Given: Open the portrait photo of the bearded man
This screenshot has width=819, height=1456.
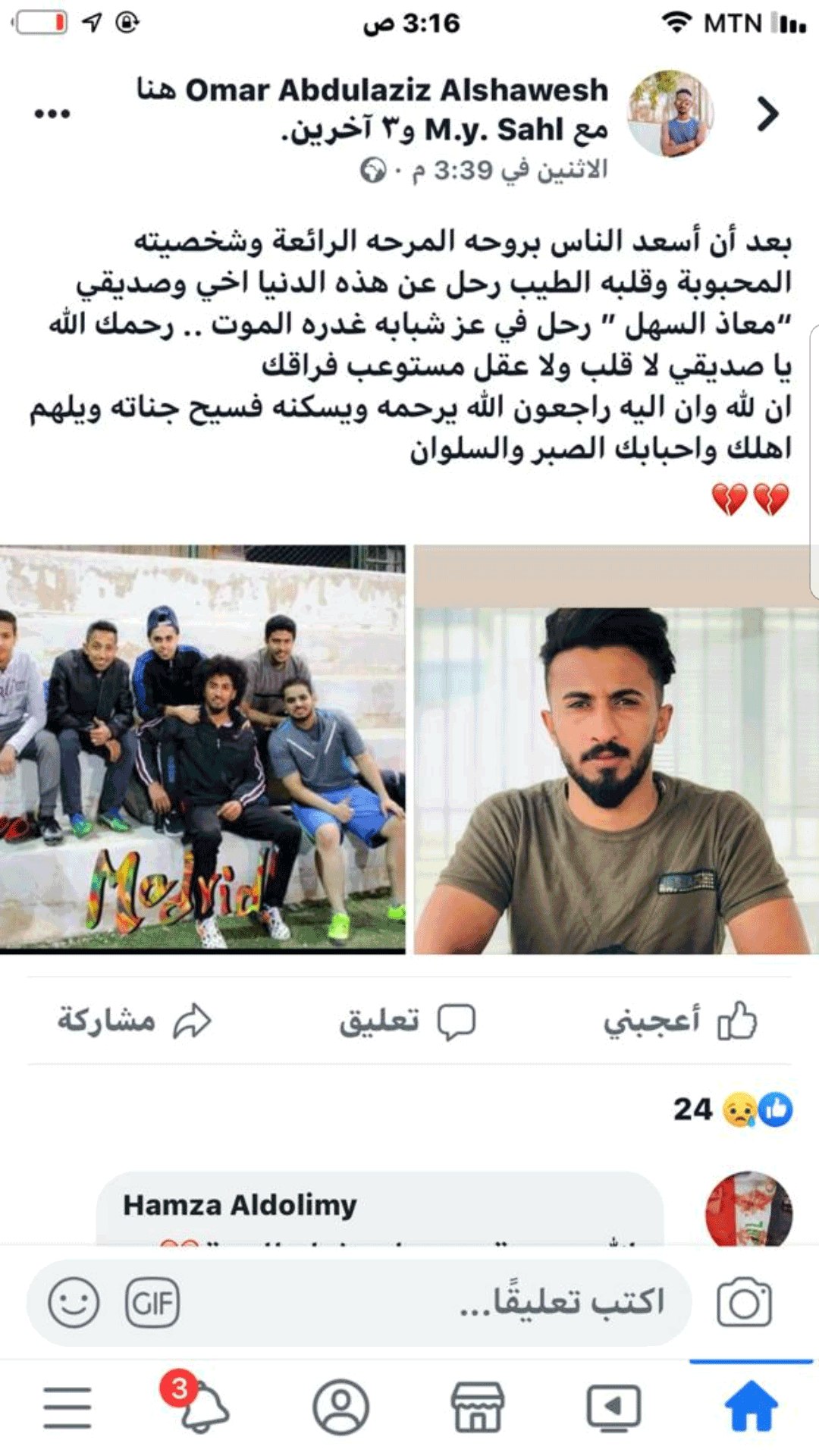Looking at the screenshot, I should click(616, 749).
